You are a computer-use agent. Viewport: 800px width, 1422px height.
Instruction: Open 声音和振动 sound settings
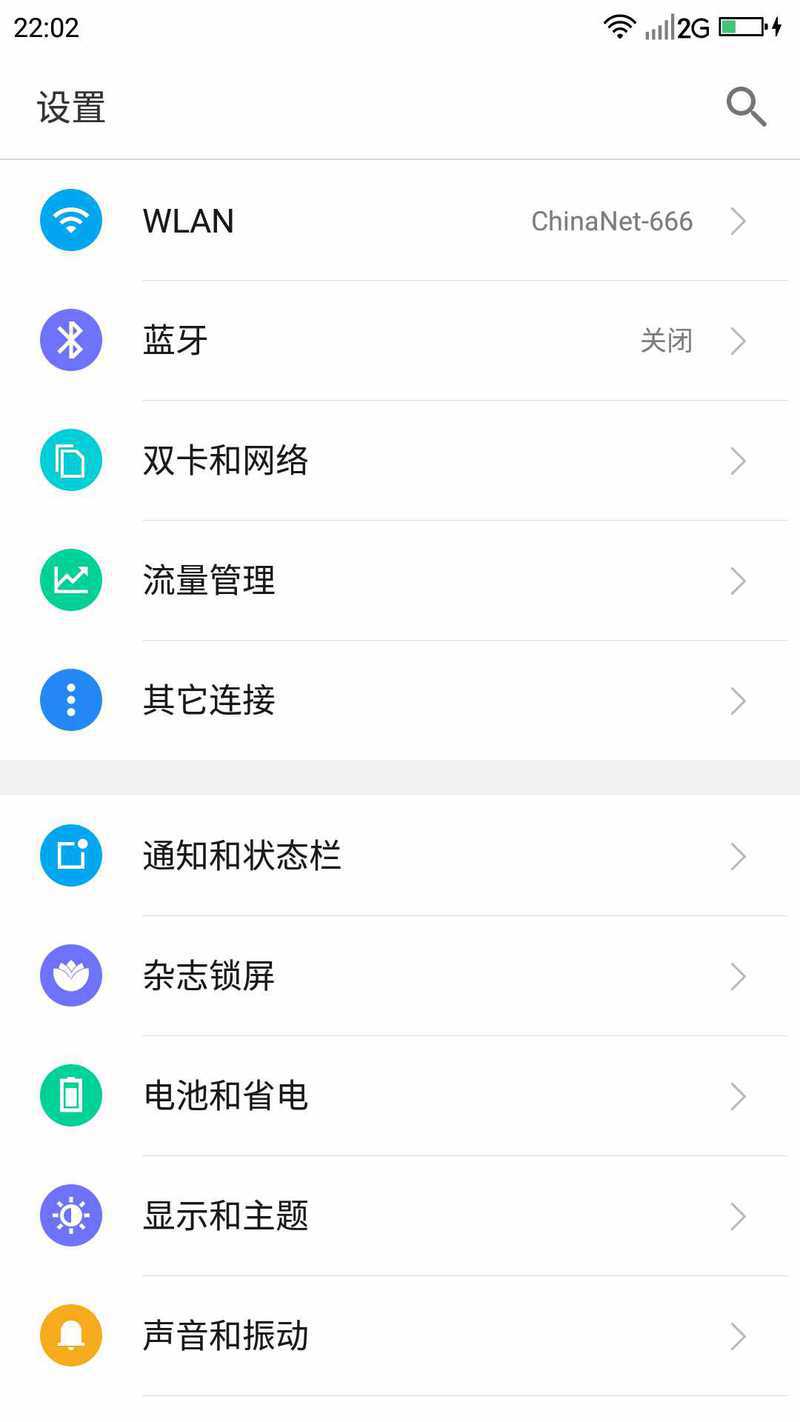pos(400,1335)
